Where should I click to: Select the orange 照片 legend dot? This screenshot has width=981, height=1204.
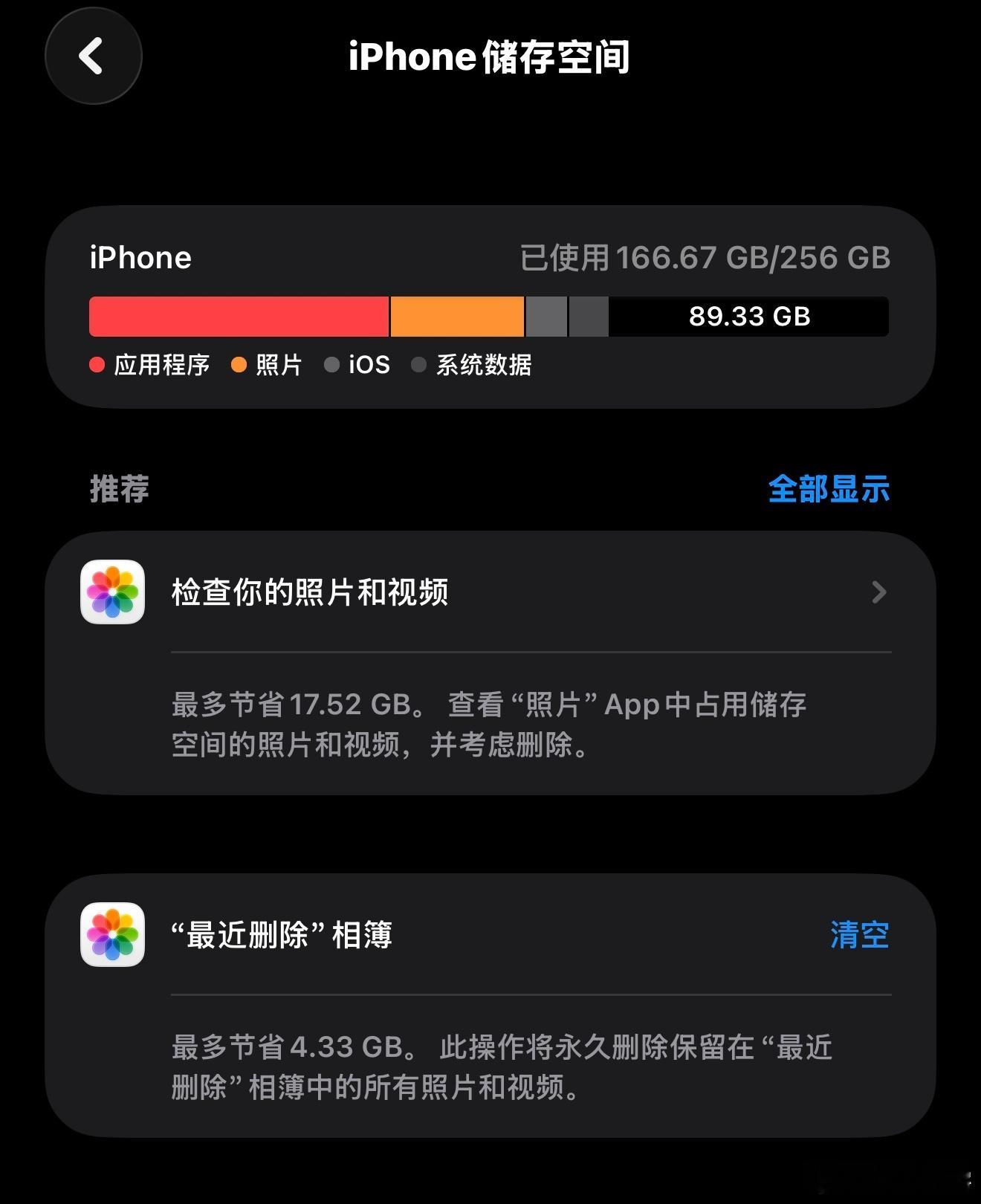pyautogui.click(x=239, y=364)
